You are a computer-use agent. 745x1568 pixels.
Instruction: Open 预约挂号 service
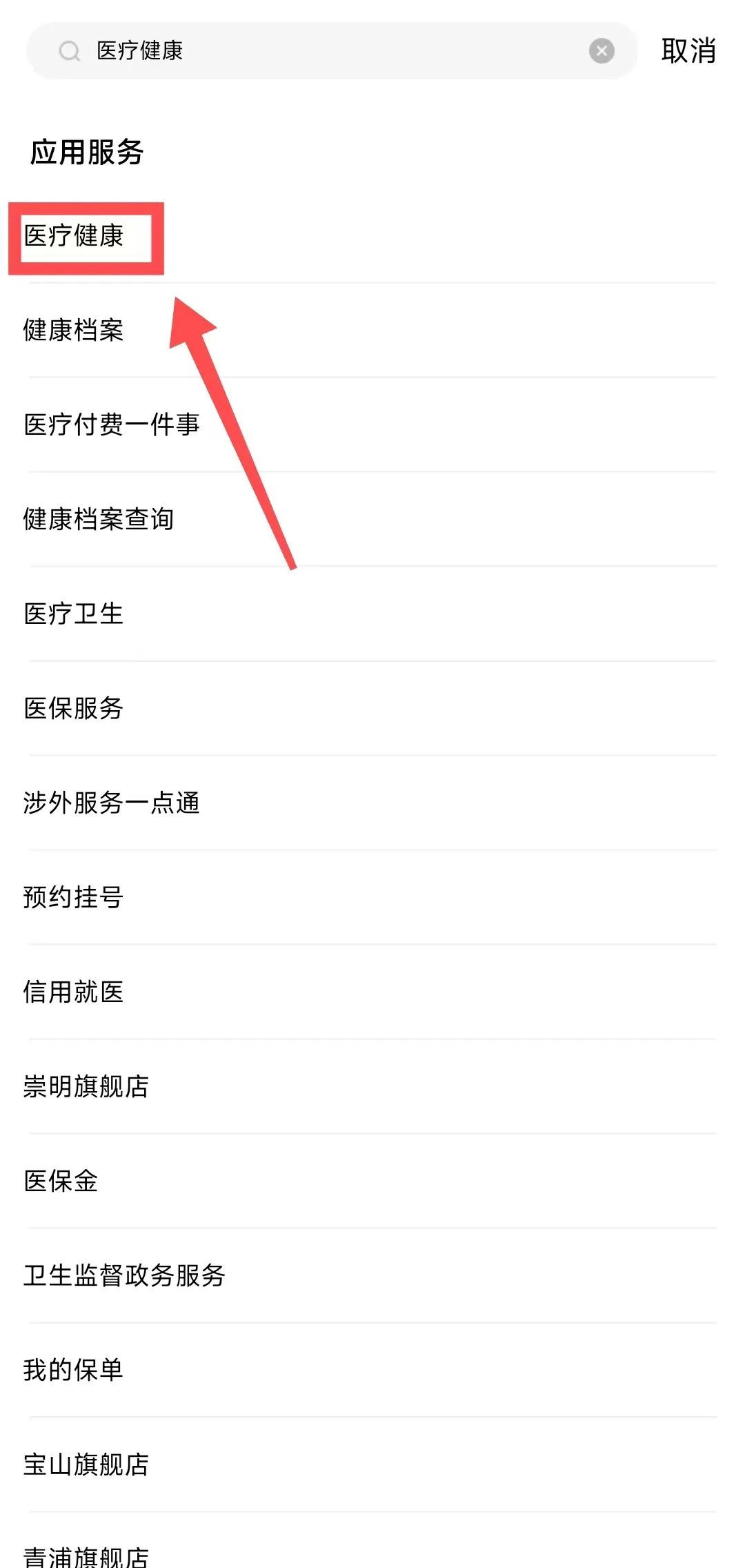[74, 897]
